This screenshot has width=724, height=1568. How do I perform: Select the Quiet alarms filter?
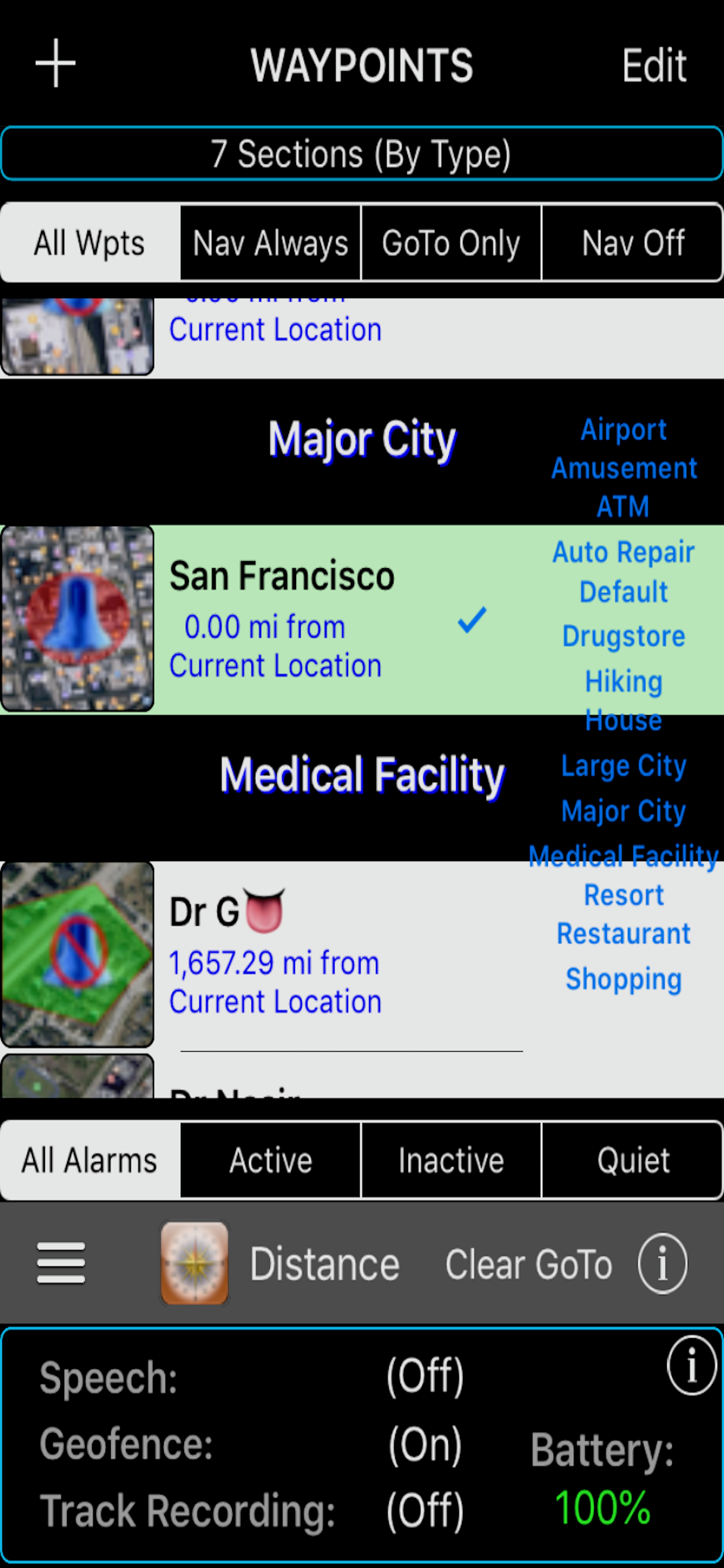point(632,1160)
